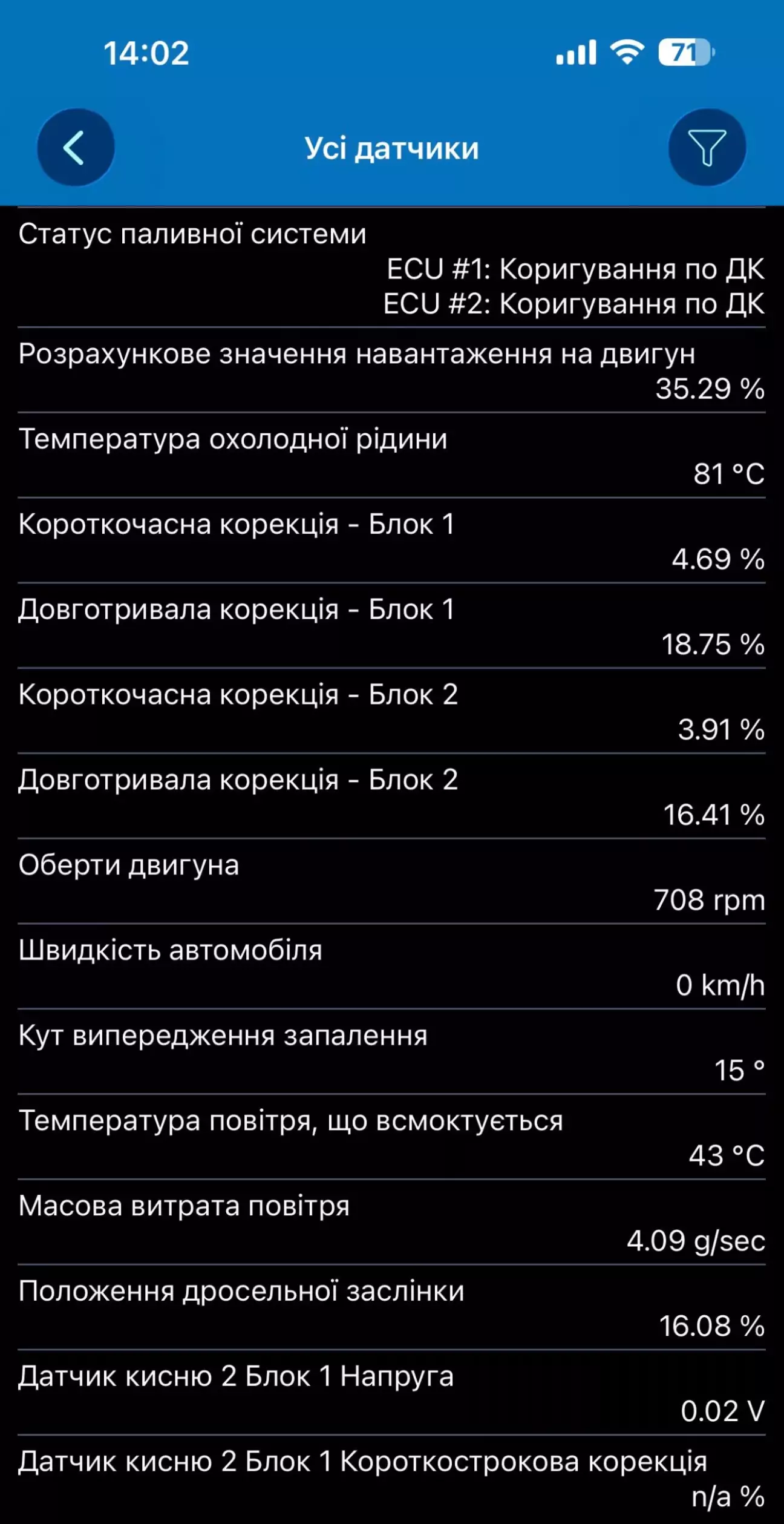Open the sensor filter funnel
Screen dimensions: 784x1524
[x=707, y=147]
